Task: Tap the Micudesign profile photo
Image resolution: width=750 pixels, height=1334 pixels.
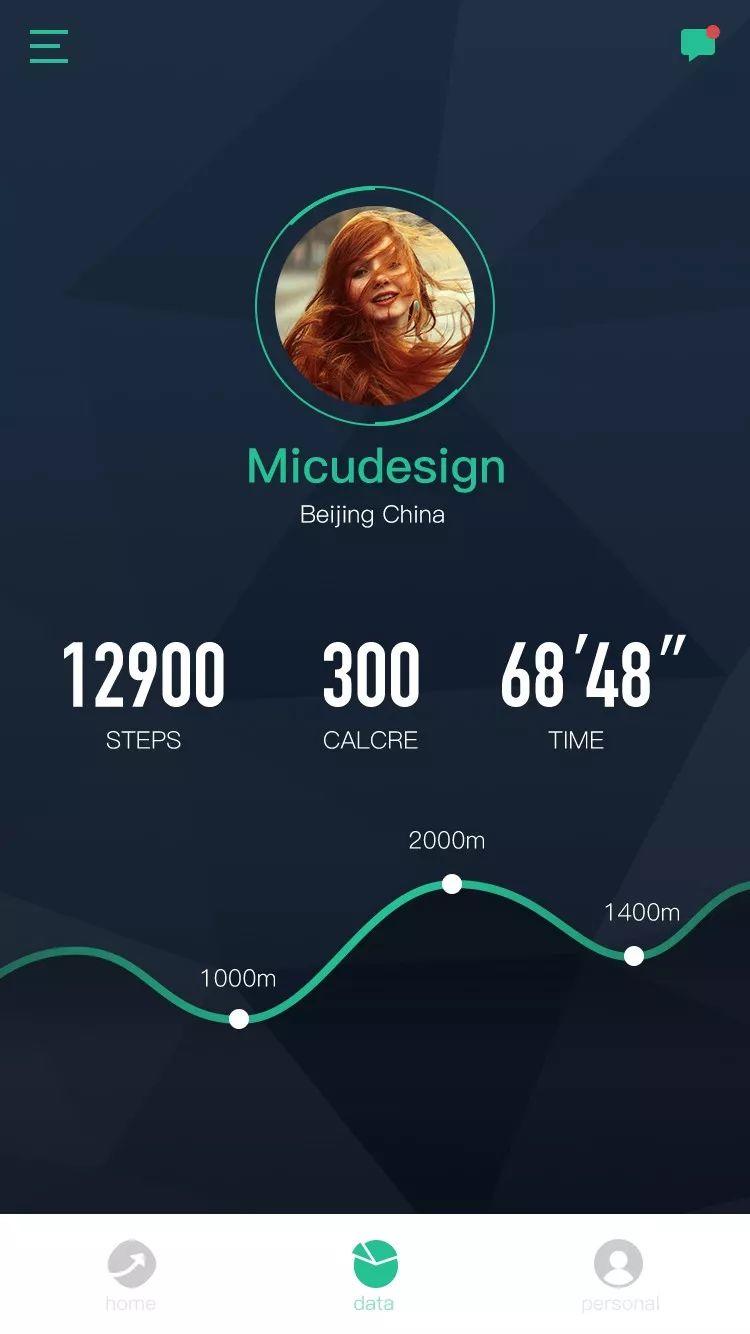Action: [x=375, y=306]
